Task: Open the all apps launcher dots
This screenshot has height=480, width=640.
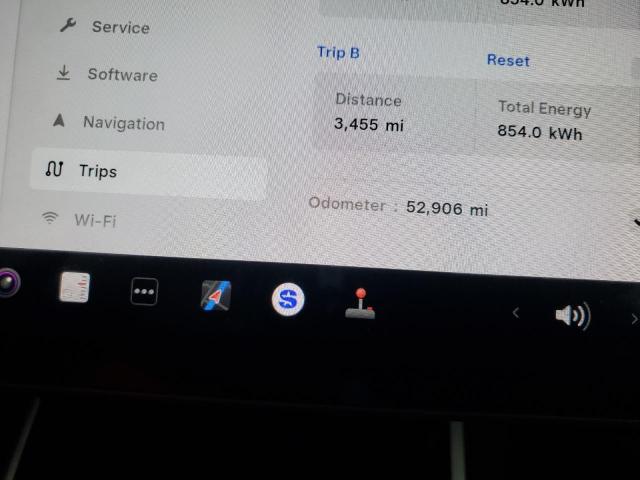Action: pos(145,292)
